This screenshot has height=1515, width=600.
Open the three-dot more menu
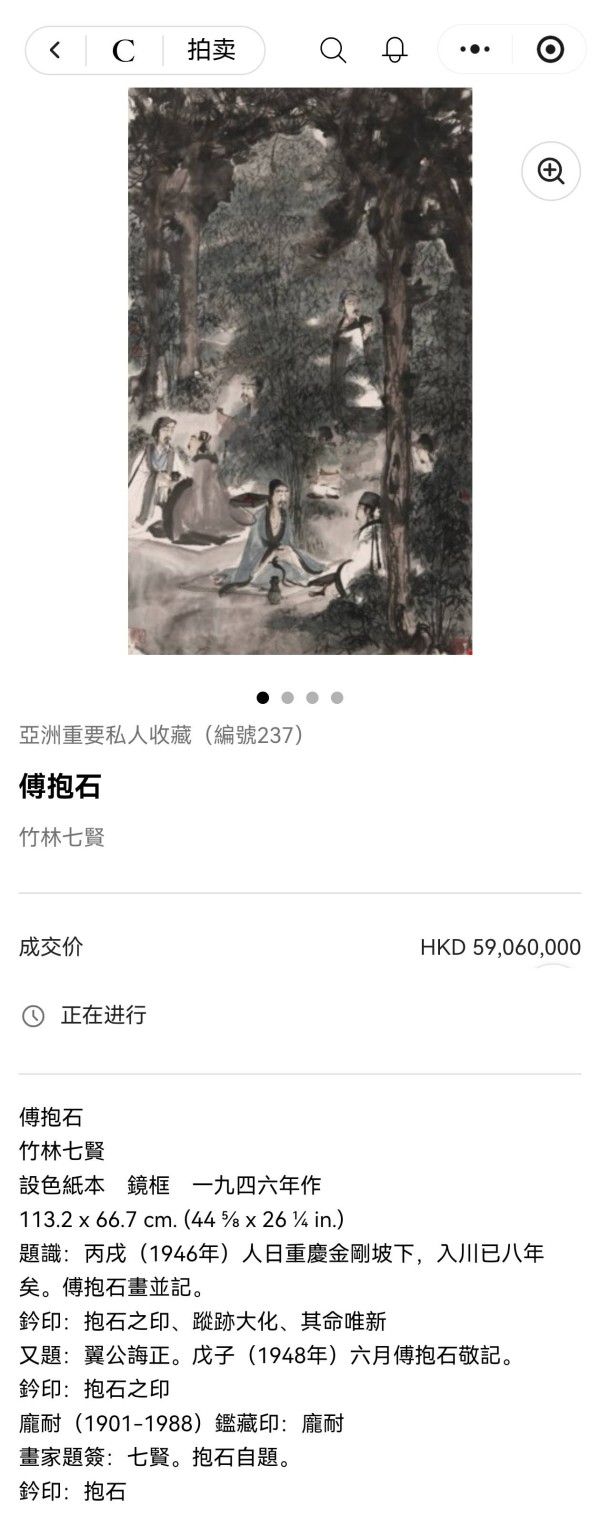tap(475, 50)
